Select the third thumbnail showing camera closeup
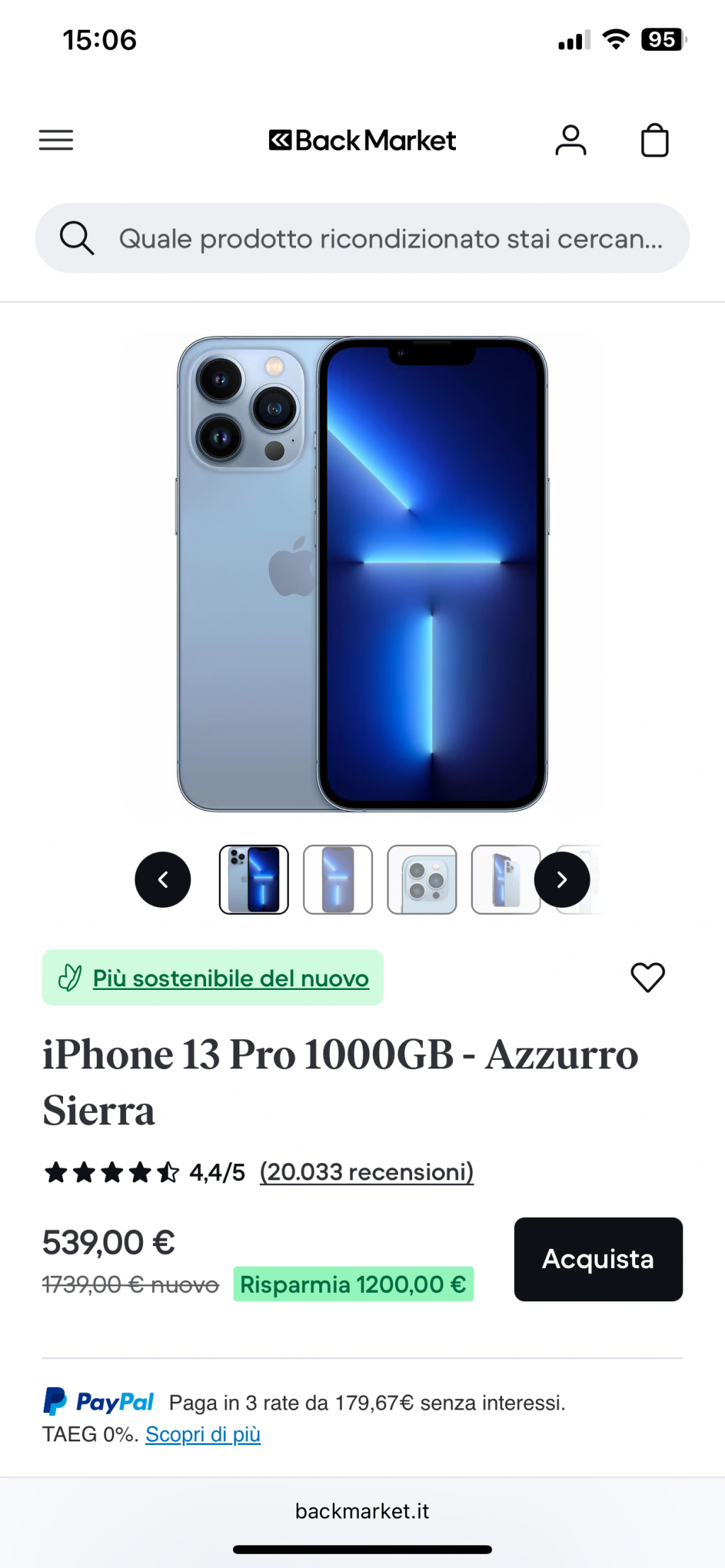Viewport: 725px width, 1568px height. (x=422, y=880)
